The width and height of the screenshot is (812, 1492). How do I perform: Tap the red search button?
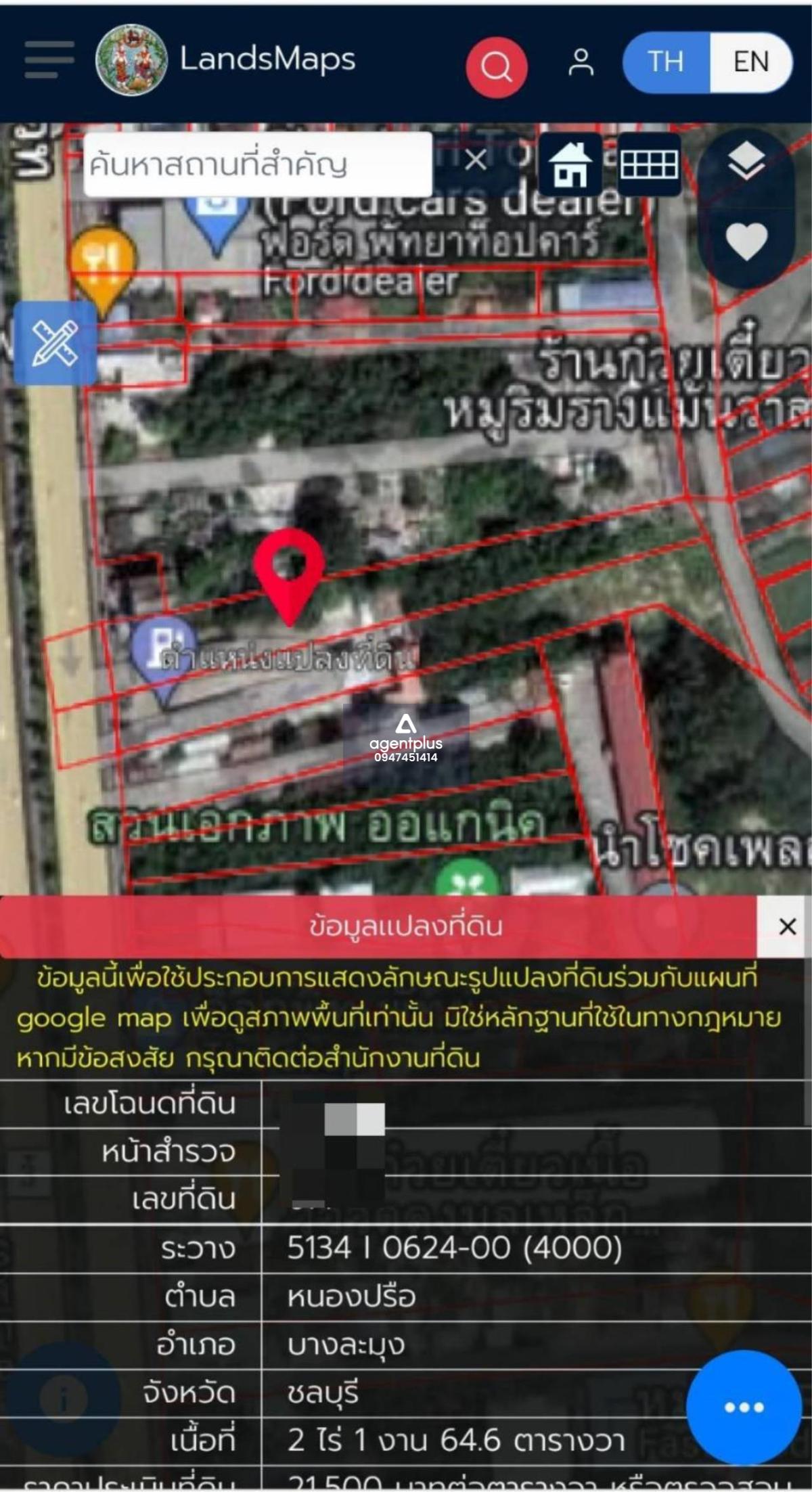tap(497, 67)
